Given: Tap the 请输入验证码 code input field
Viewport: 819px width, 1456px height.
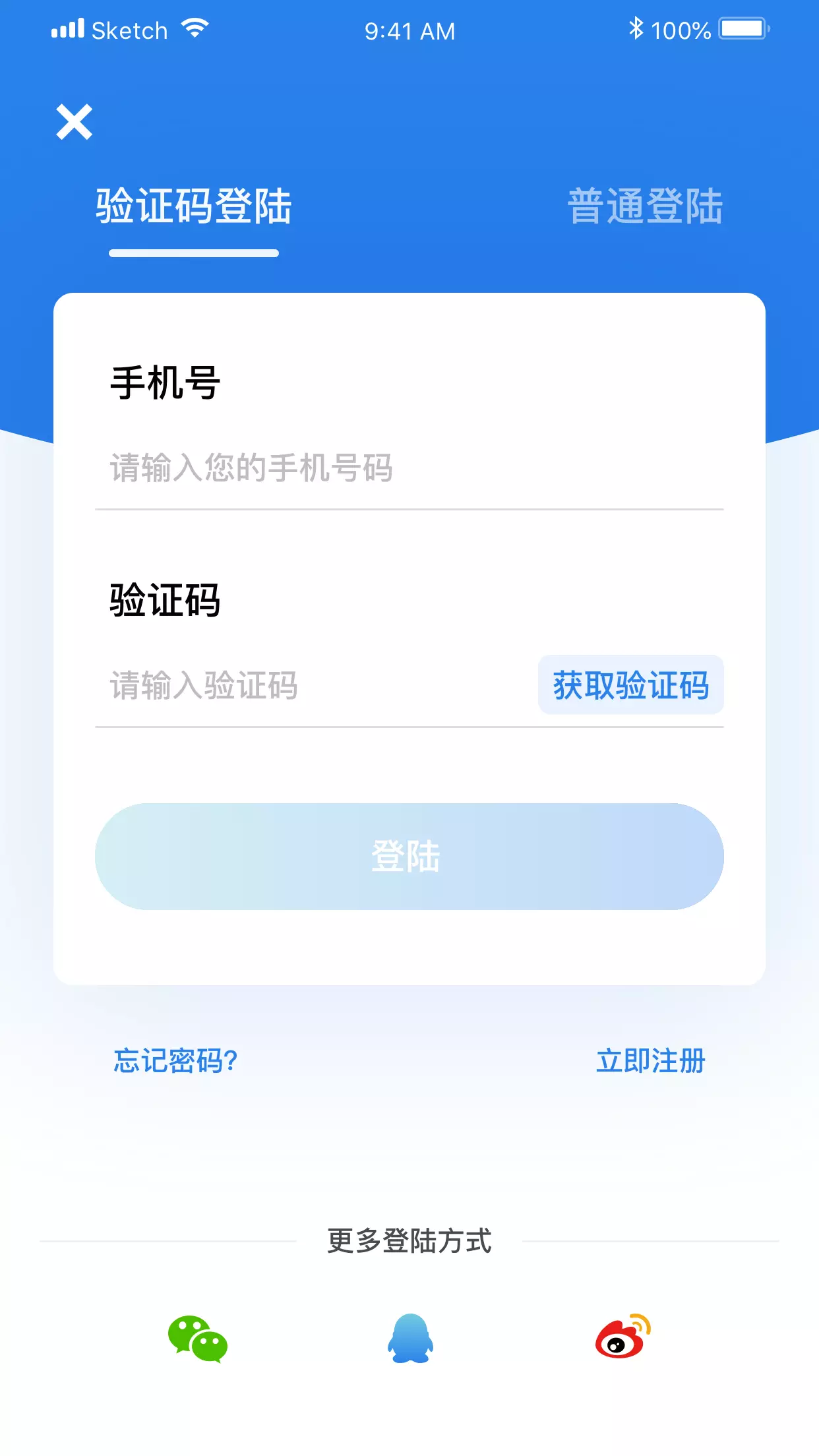Looking at the screenshot, I should [x=317, y=685].
